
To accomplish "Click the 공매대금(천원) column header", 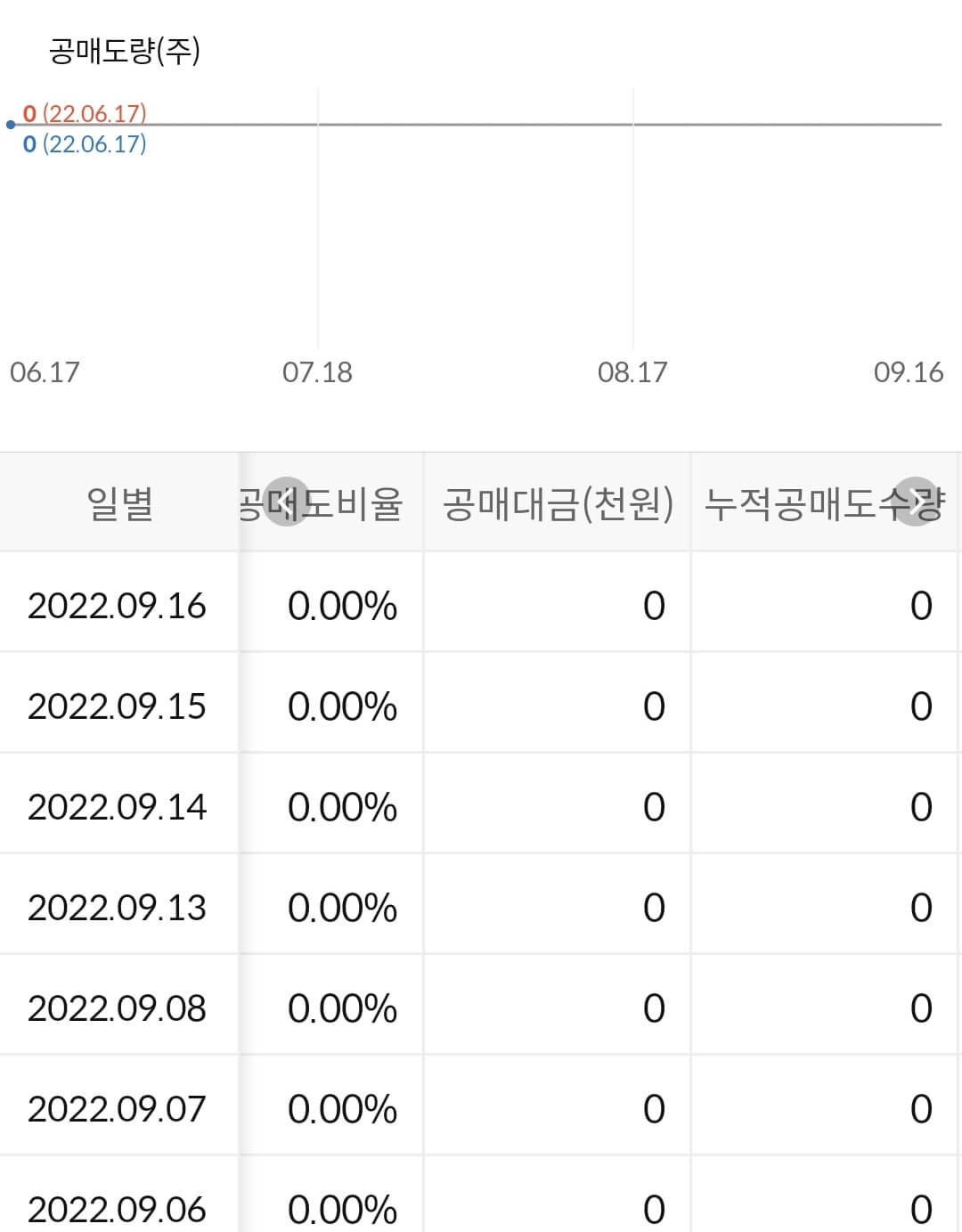I will [557, 504].
